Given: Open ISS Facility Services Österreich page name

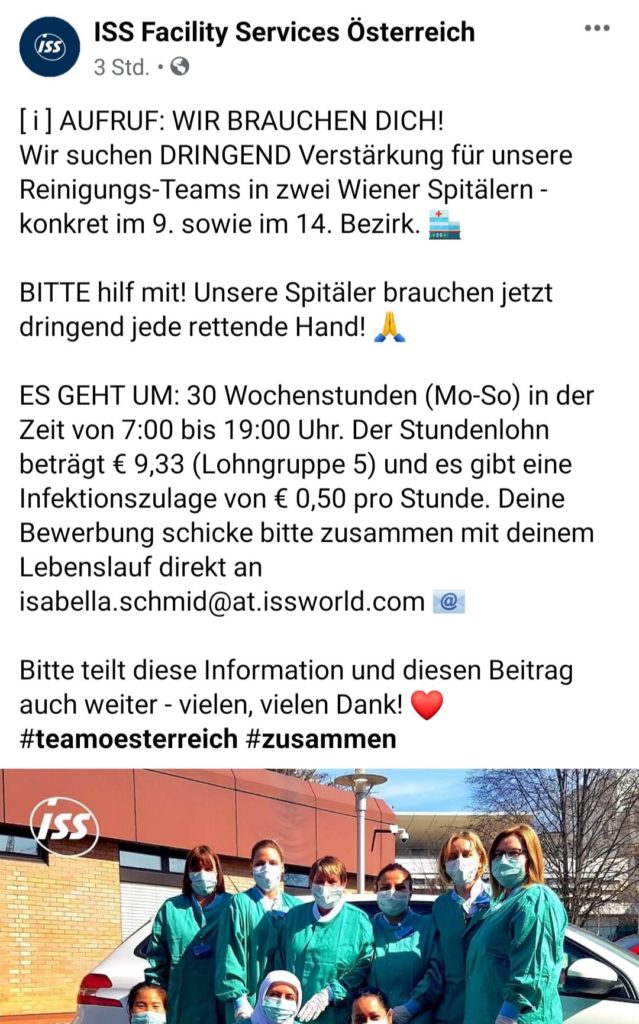Looking at the screenshot, I should tap(284, 32).
